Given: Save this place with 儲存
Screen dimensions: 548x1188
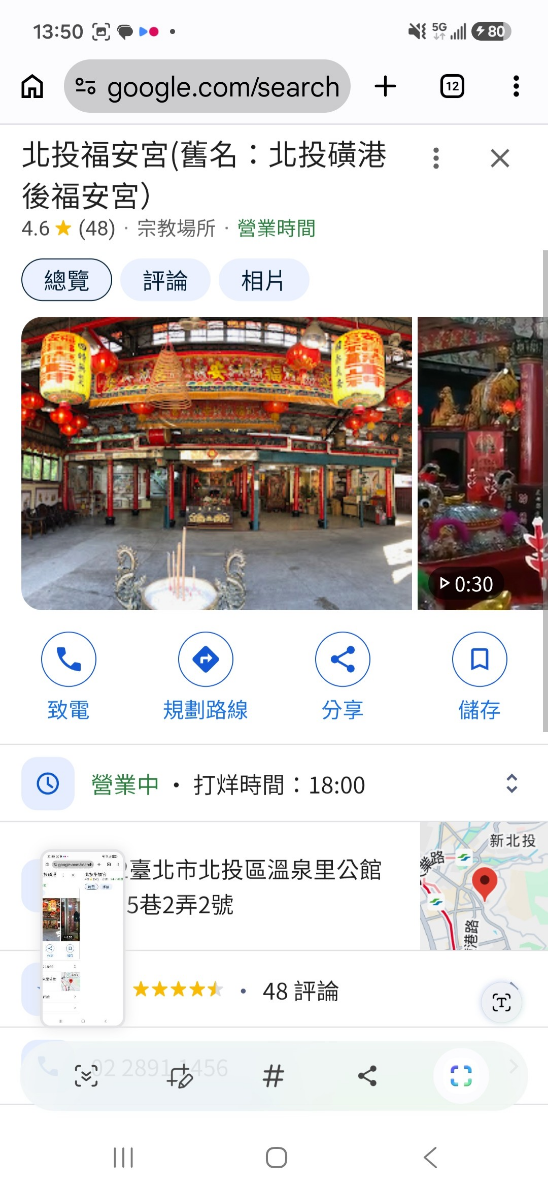Looking at the screenshot, I should (479, 676).
